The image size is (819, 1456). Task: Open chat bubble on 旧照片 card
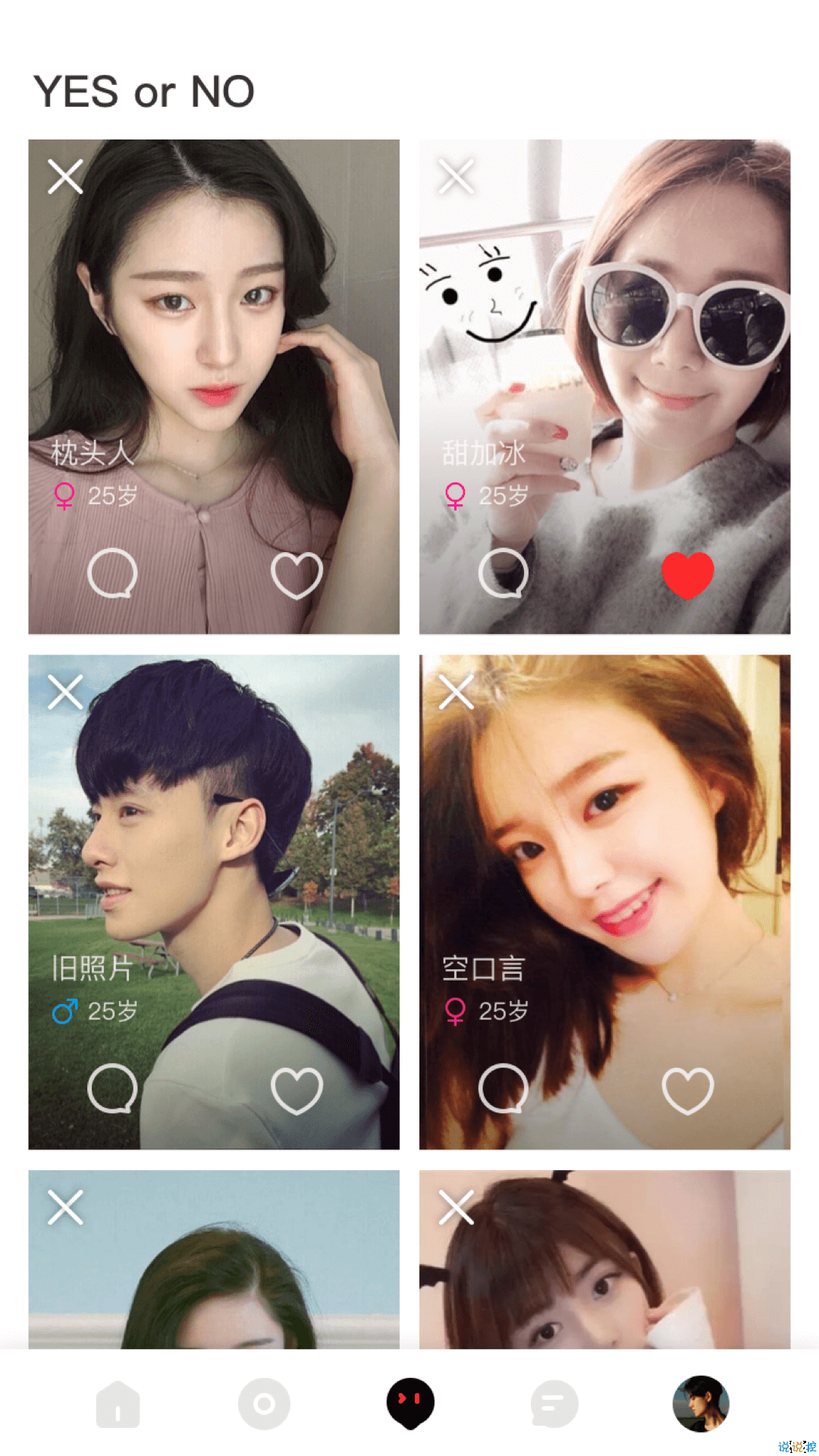(112, 1089)
